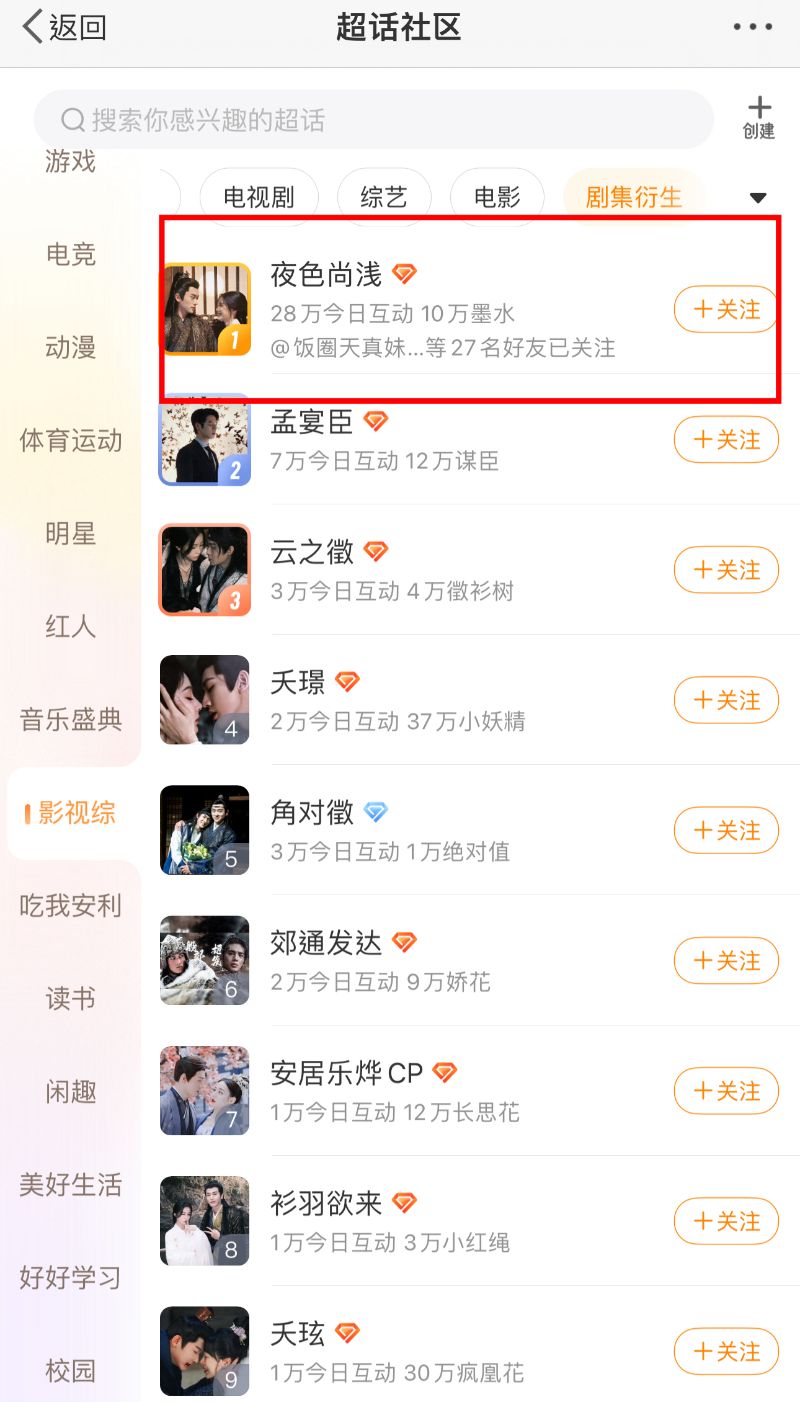The image size is (800, 1402).
Task: Follow 角对徵 super topic
Action: [726, 831]
